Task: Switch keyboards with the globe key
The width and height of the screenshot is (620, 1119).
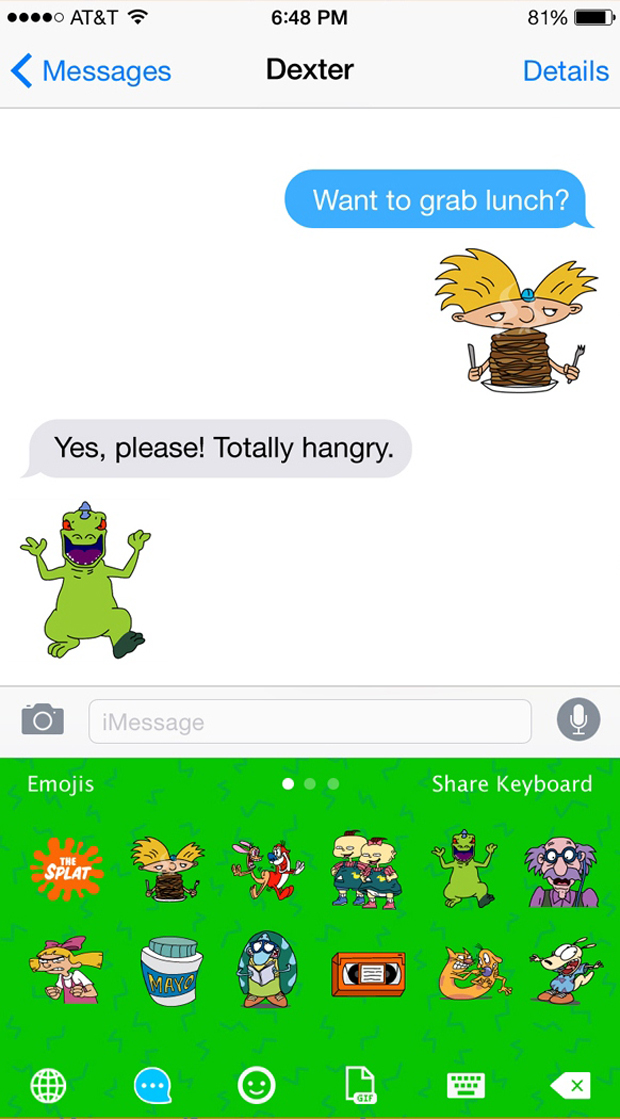Action: [49, 1086]
